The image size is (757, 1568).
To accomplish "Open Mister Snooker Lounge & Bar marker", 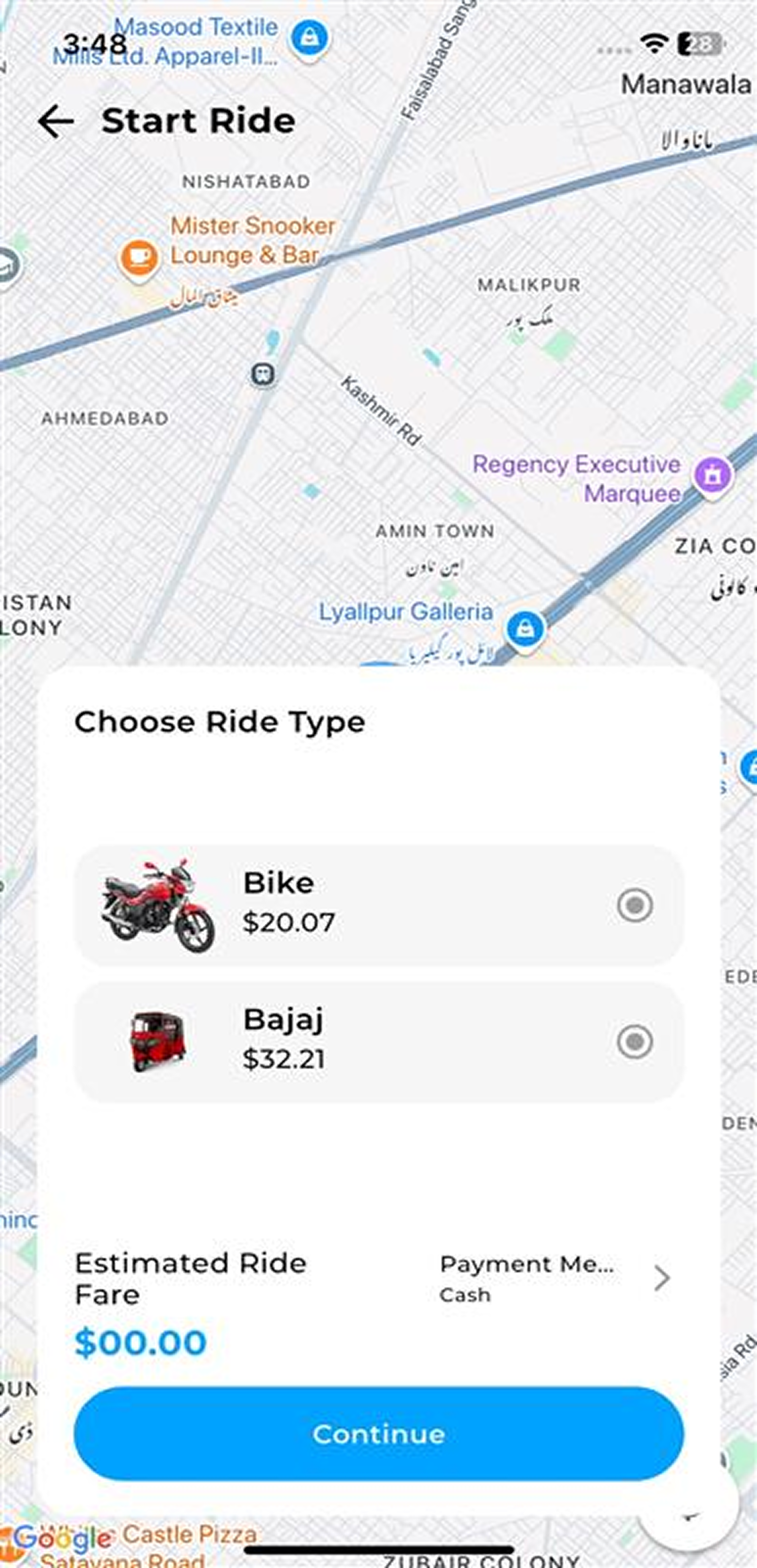I will (139, 256).
